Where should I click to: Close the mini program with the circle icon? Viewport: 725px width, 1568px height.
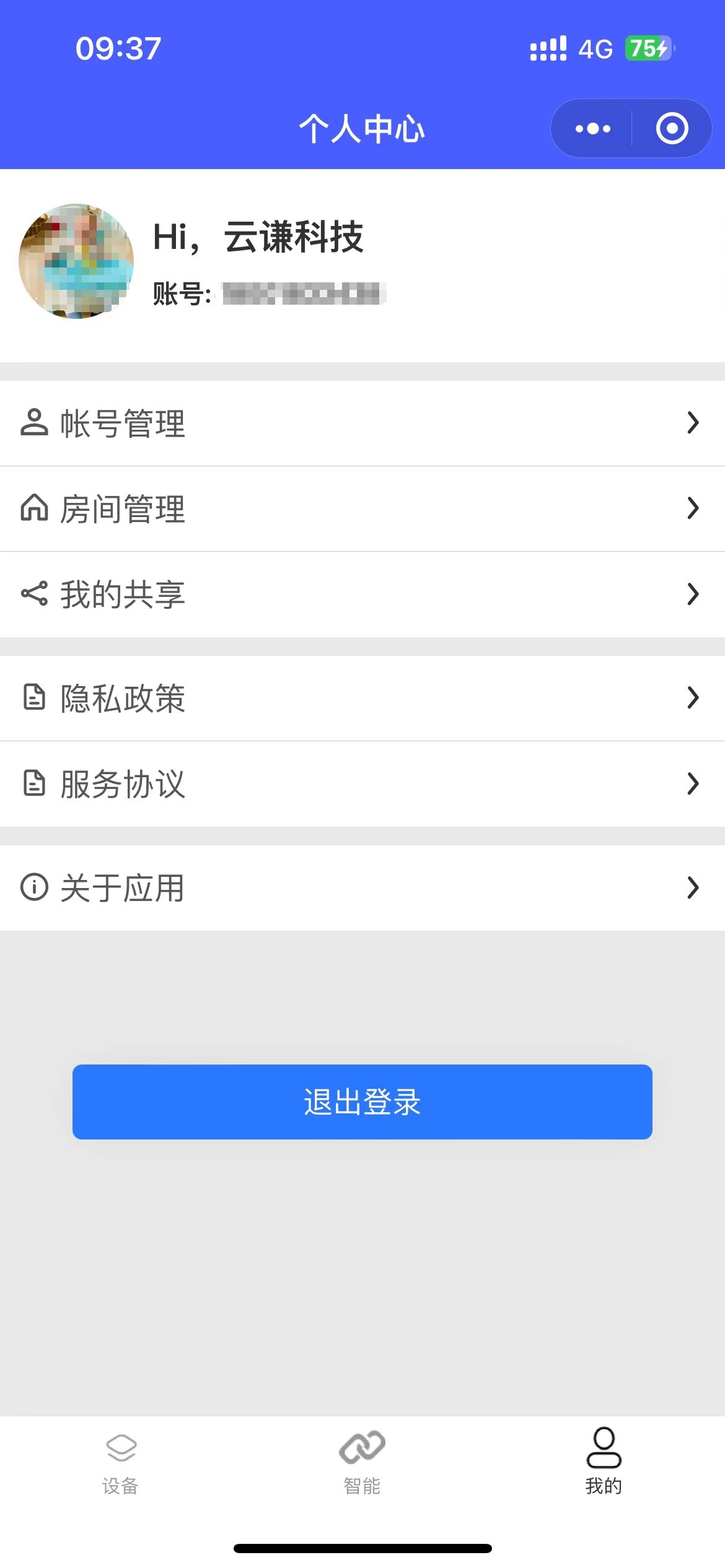[672, 129]
